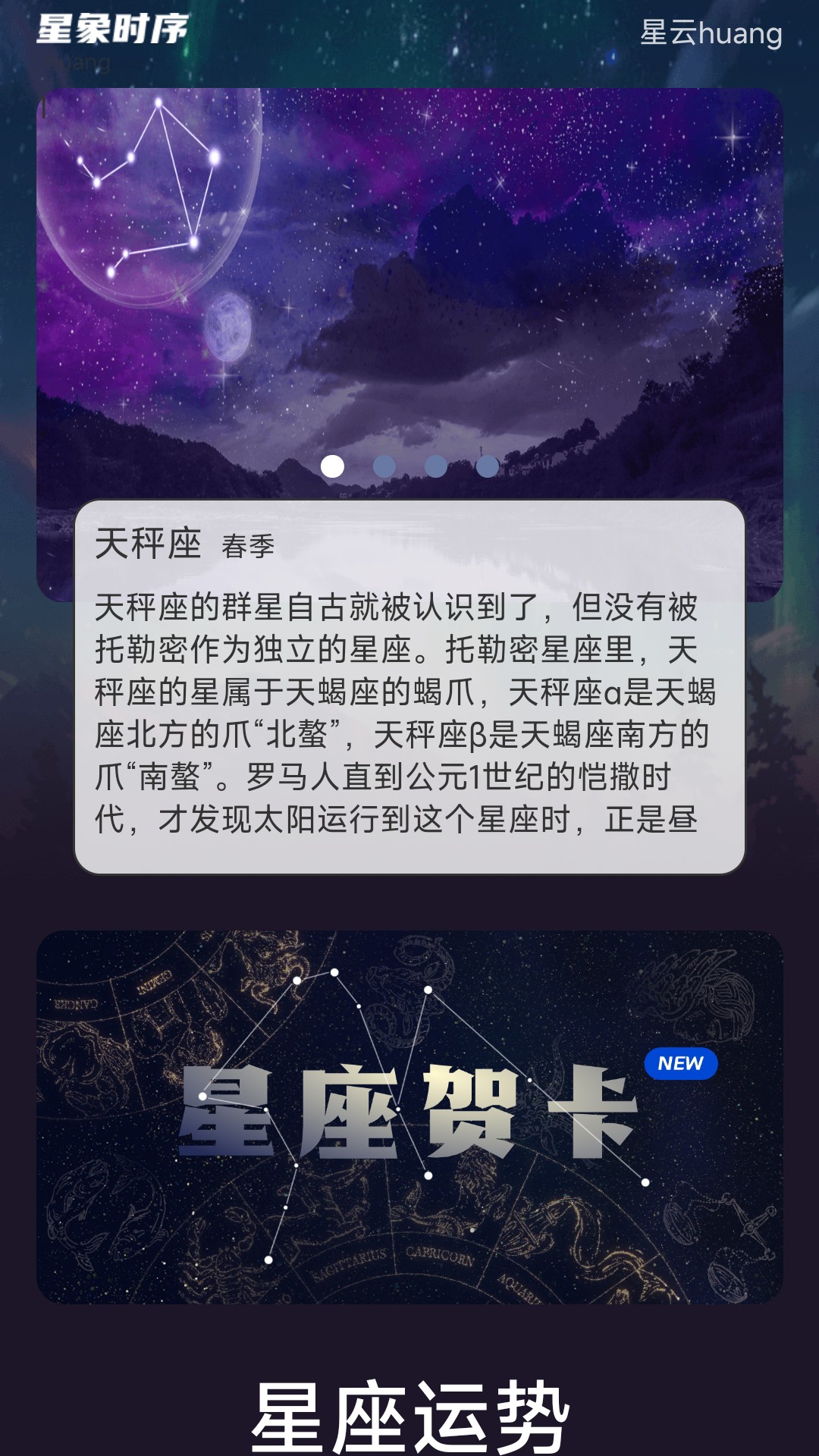Select the first carousel indicator dot
The width and height of the screenshot is (819, 1456).
[331, 466]
